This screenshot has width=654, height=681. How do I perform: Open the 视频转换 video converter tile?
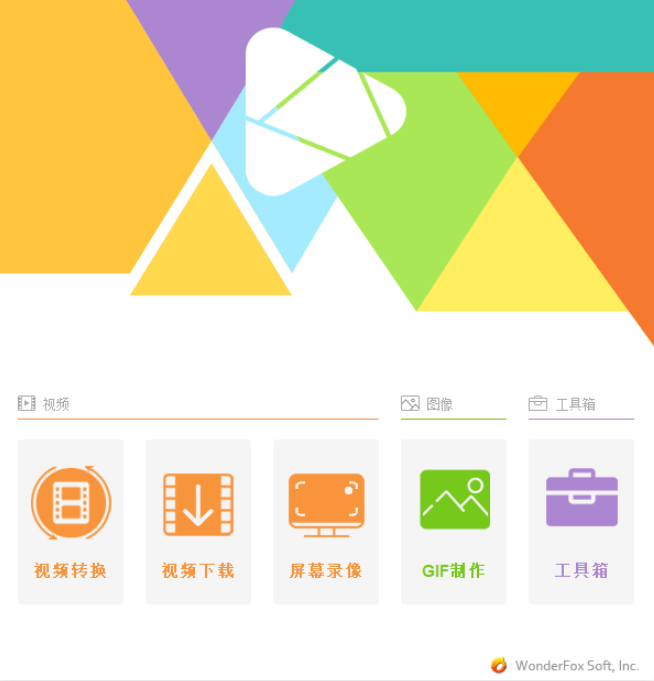point(70,521)
